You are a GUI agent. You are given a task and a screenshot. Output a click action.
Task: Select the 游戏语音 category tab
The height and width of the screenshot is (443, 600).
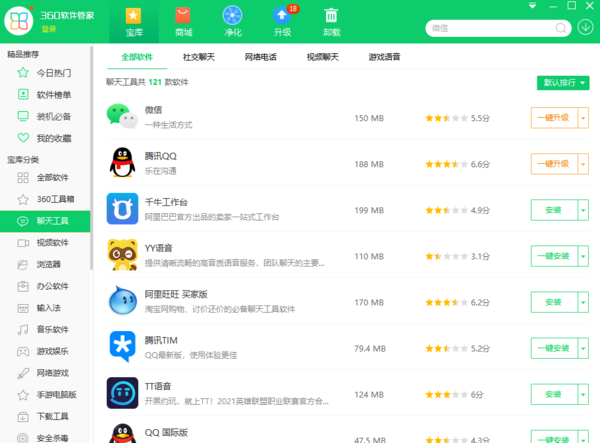coord(384,58)
